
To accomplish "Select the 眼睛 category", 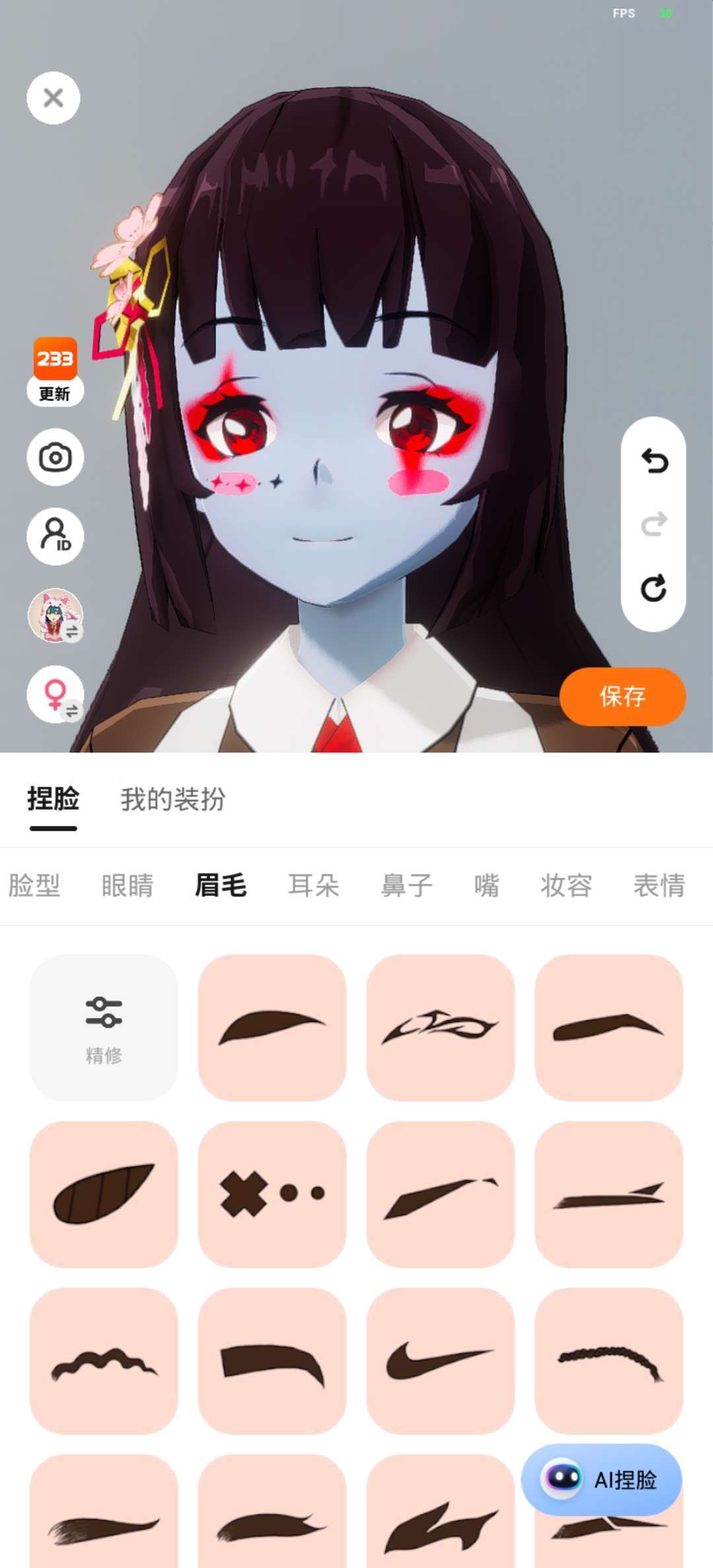I will [x=127, y=885].
